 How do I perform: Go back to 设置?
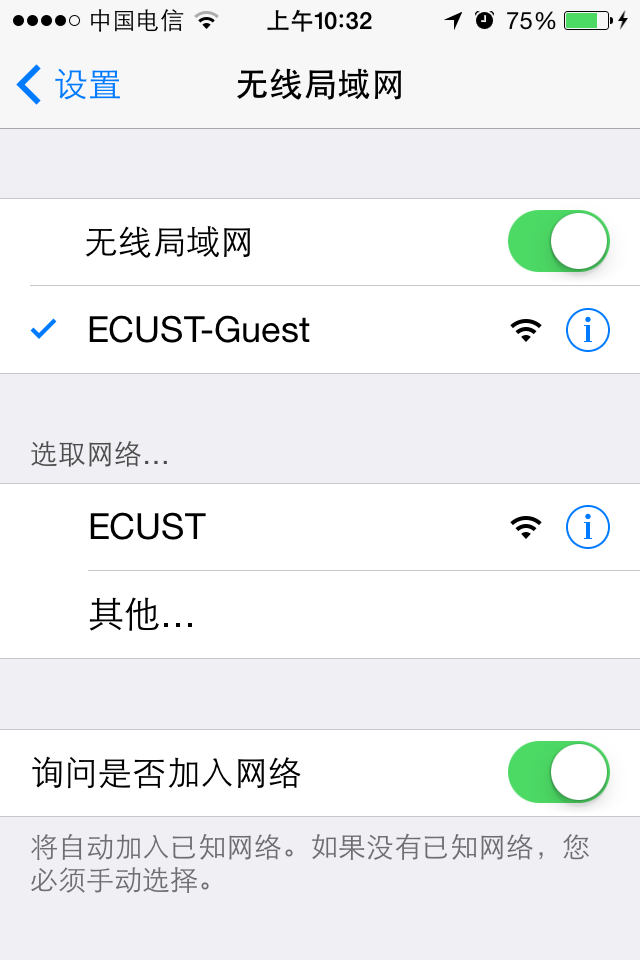click(68, 85)
